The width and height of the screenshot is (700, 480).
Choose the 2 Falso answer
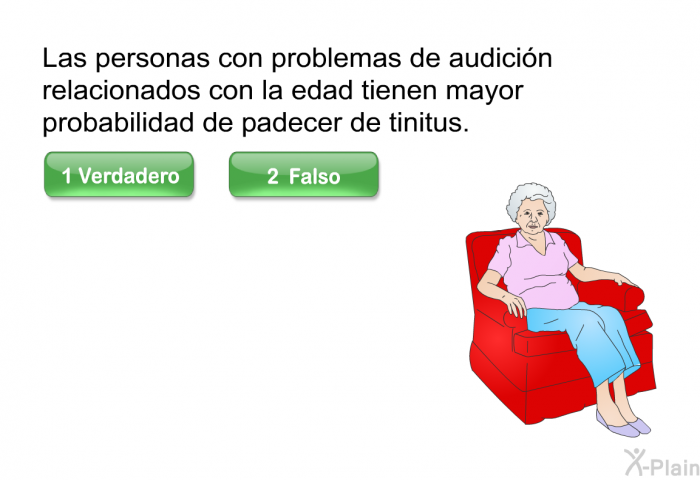[x=303, y=175]
